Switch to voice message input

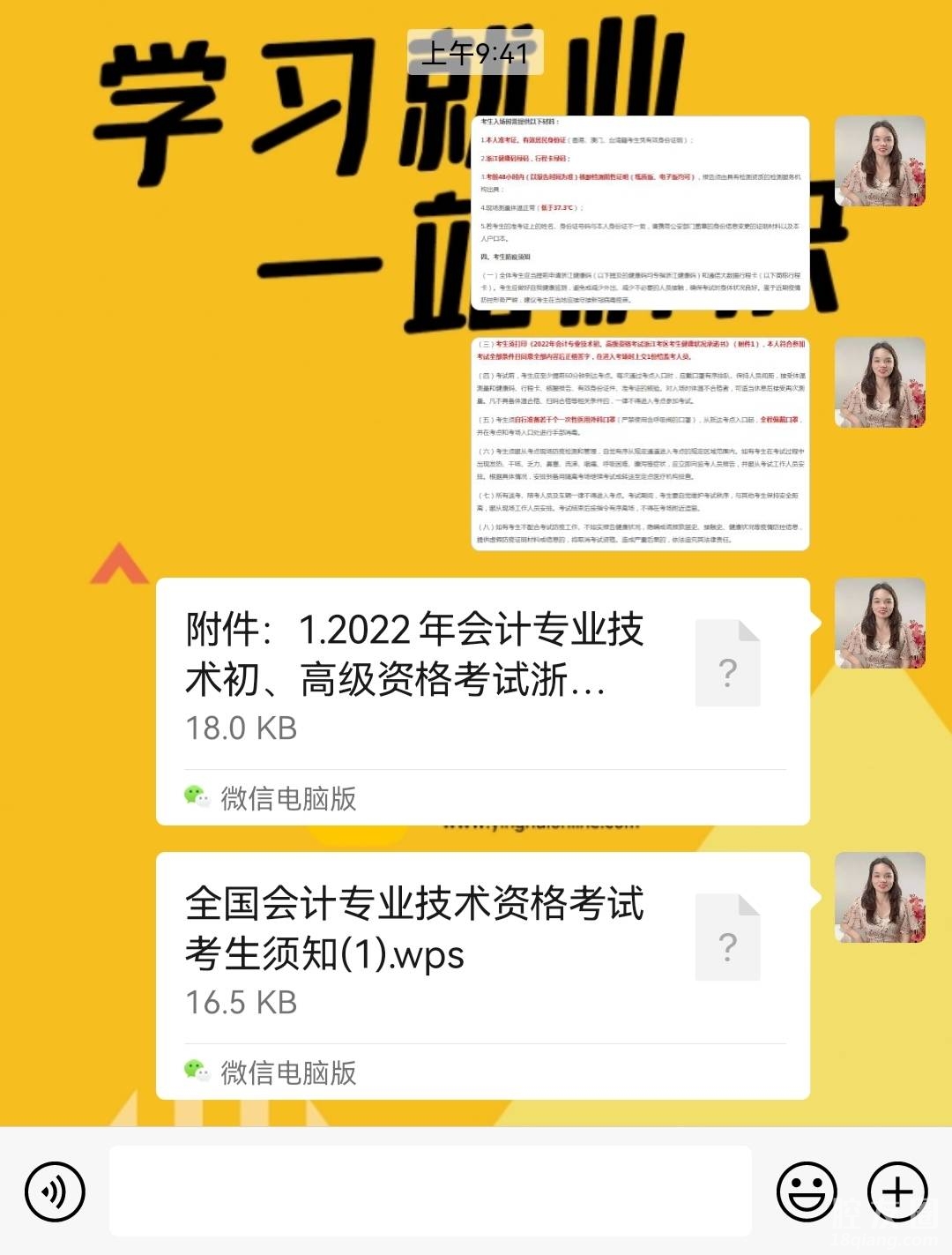[x=55, y=1192]
